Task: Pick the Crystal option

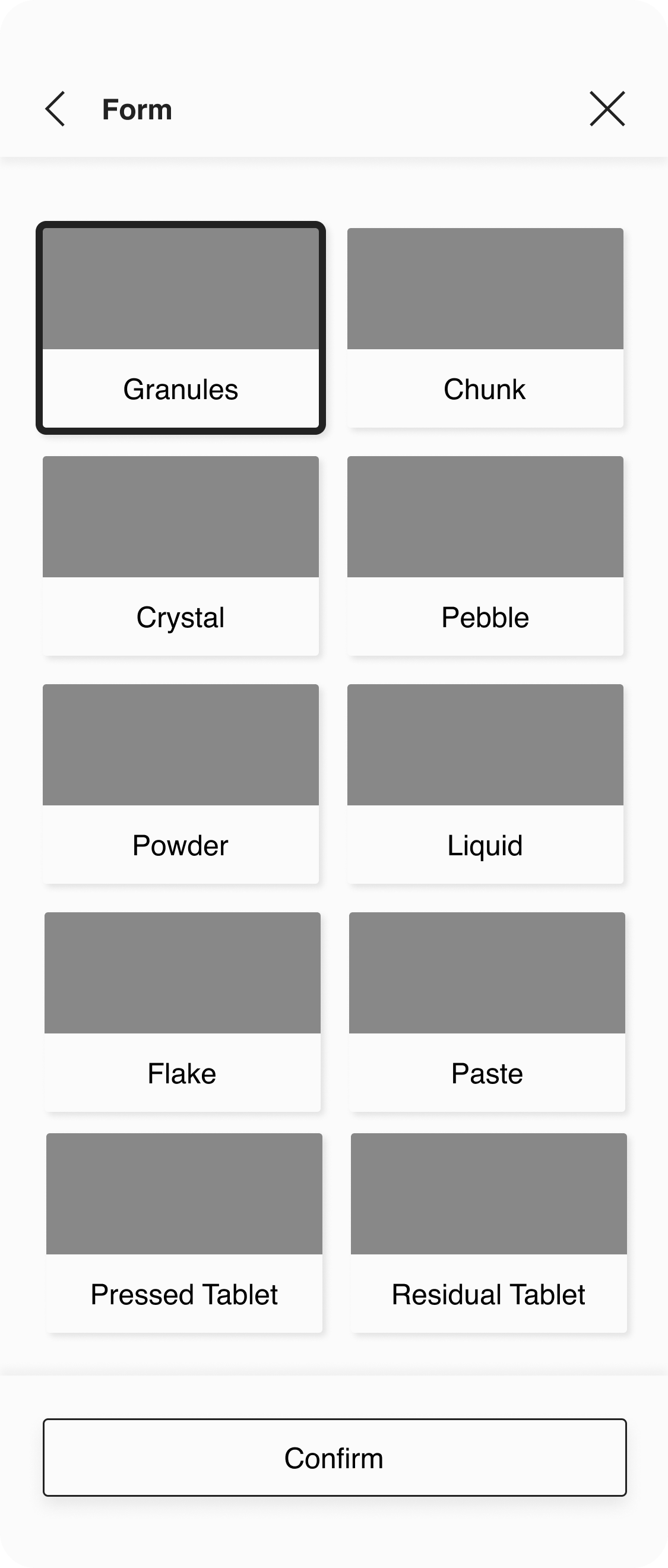Action: tap(181, 556)
